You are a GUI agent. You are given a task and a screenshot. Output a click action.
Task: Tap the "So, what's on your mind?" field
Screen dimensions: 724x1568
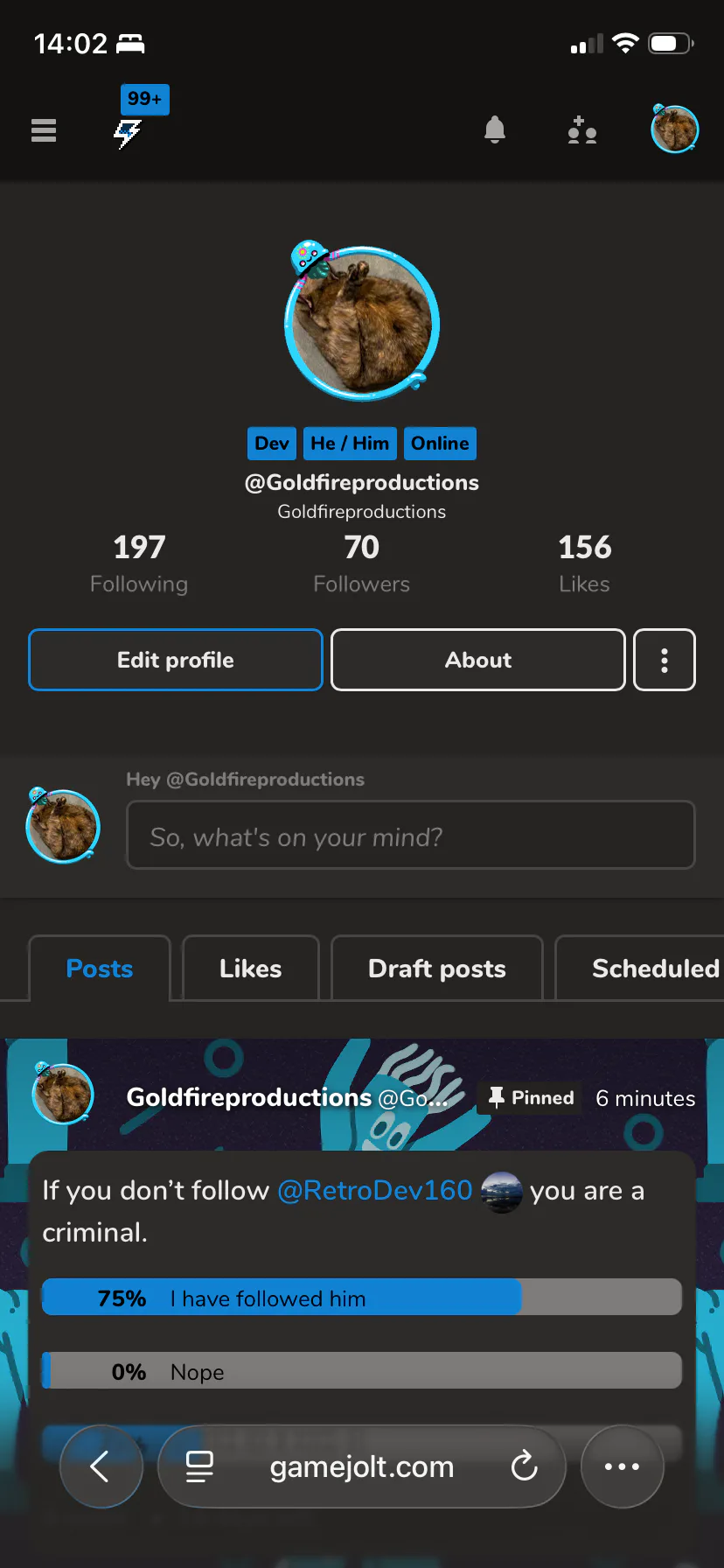[411, 836]
